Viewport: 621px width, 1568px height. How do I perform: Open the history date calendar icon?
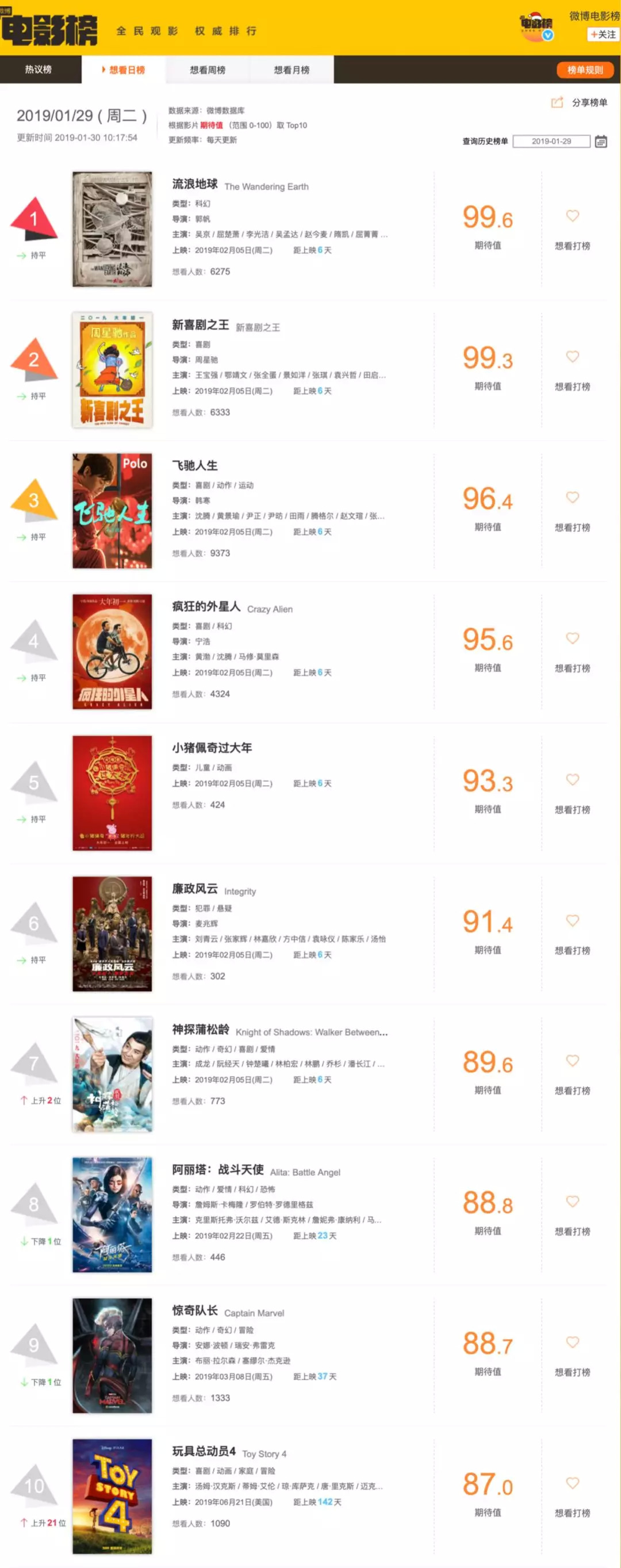601,141
